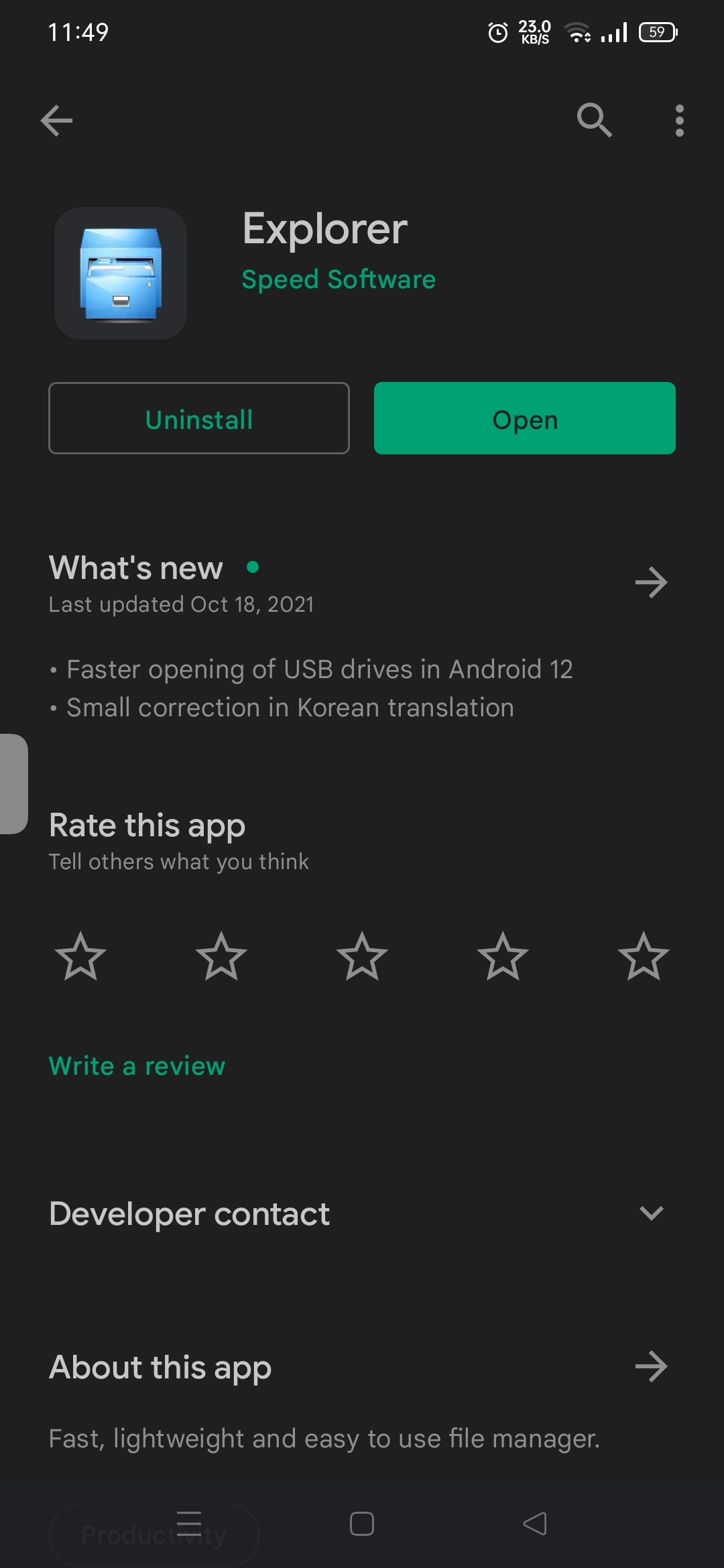Tap the system home button
This screenshot has height=1568, width=724.
pos(362,1524)
